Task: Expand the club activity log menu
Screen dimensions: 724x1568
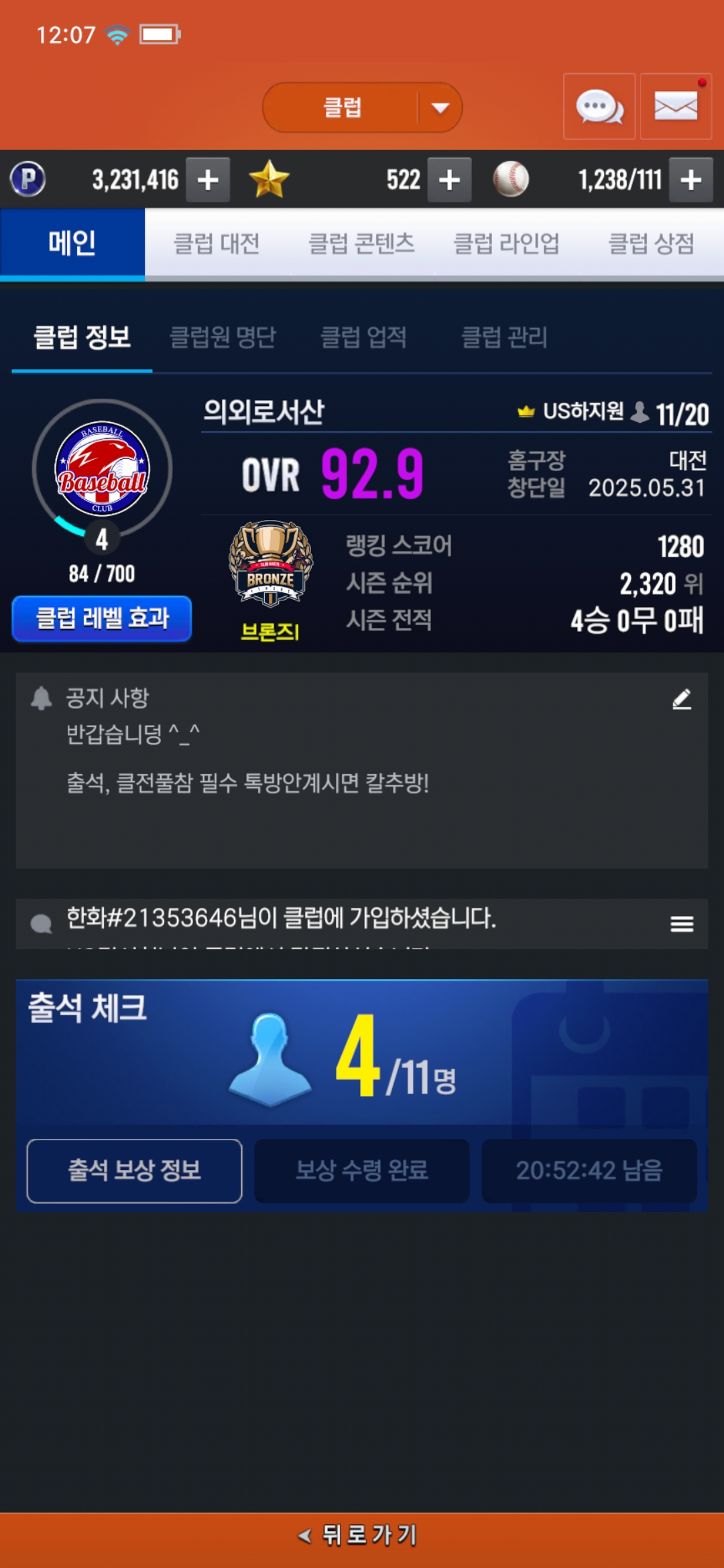Action: click(682, 924)
